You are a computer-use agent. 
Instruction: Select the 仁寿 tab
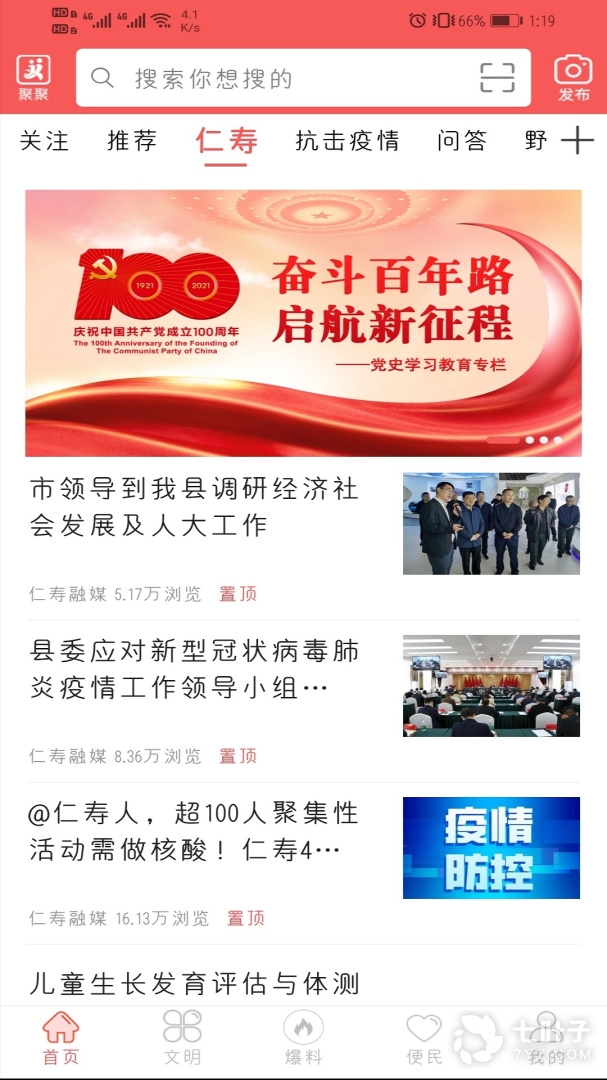(x=227, y=141)
